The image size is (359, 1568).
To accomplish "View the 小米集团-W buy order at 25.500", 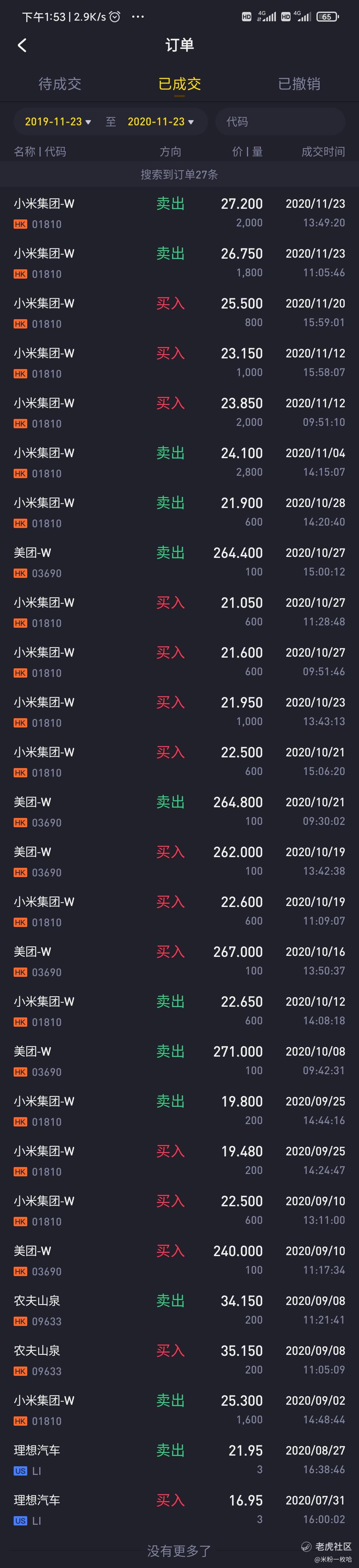I will click(179, 313).
